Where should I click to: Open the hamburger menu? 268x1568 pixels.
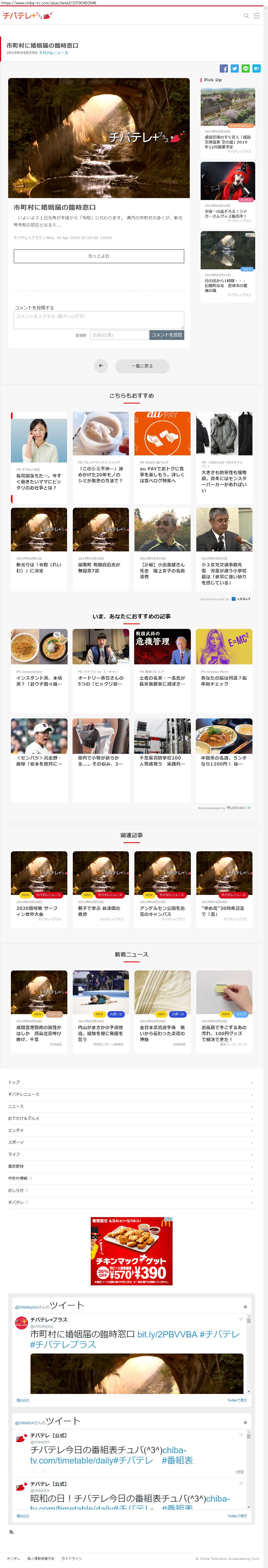click(x=257, y=16)
